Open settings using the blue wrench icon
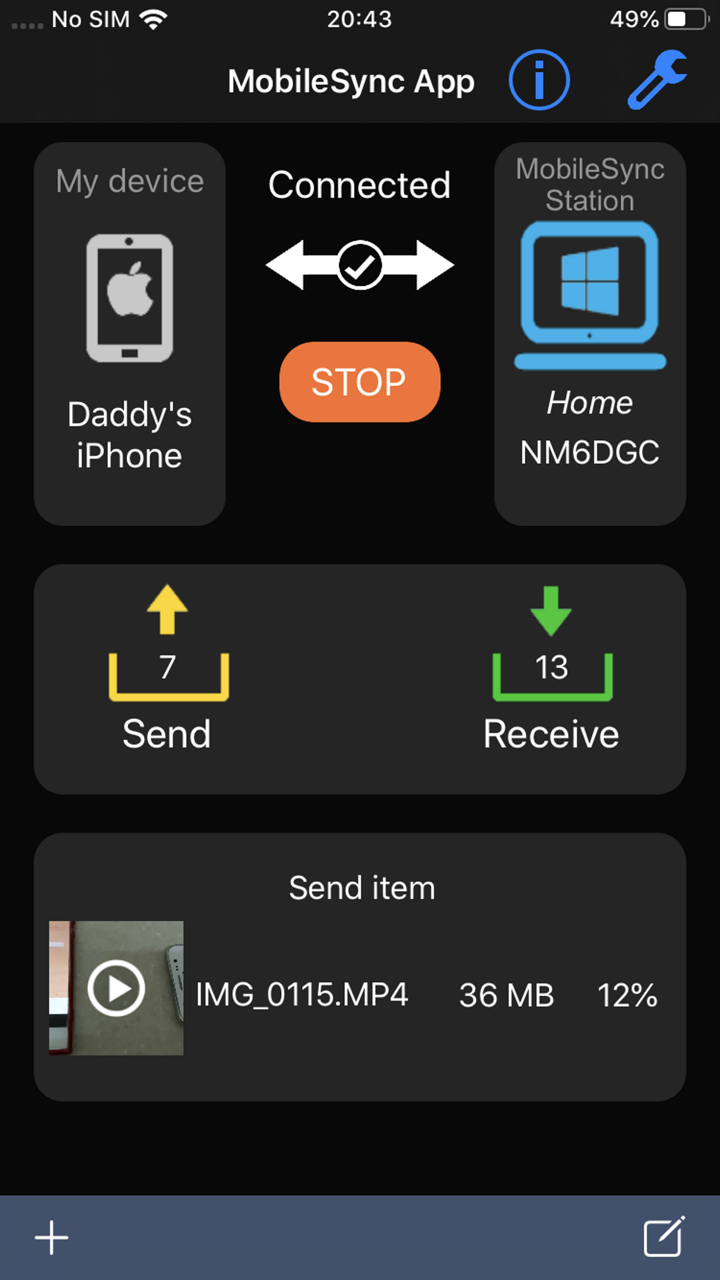The image size is (720, 1280). click(x=657, y=80)
